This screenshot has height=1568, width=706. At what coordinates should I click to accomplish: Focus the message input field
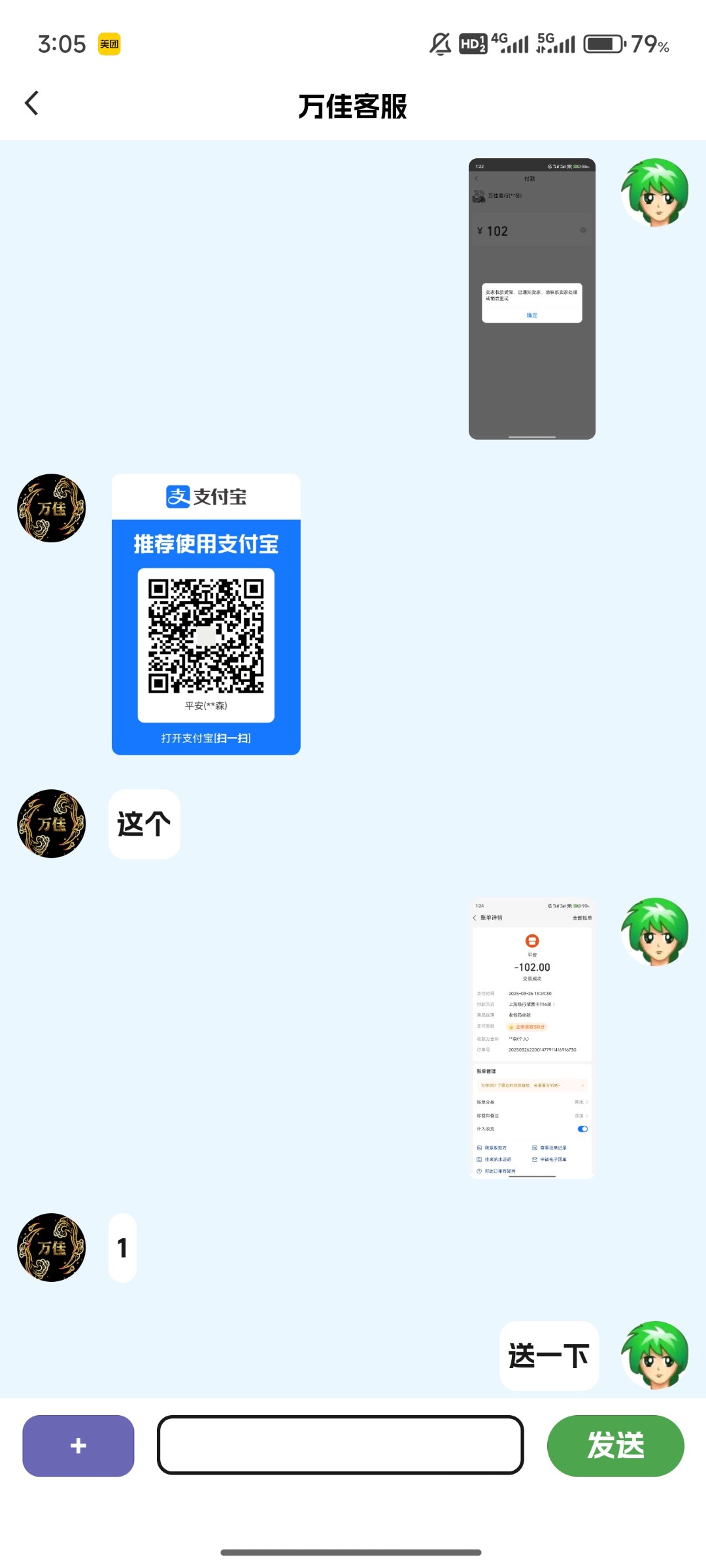[340, 1445]
